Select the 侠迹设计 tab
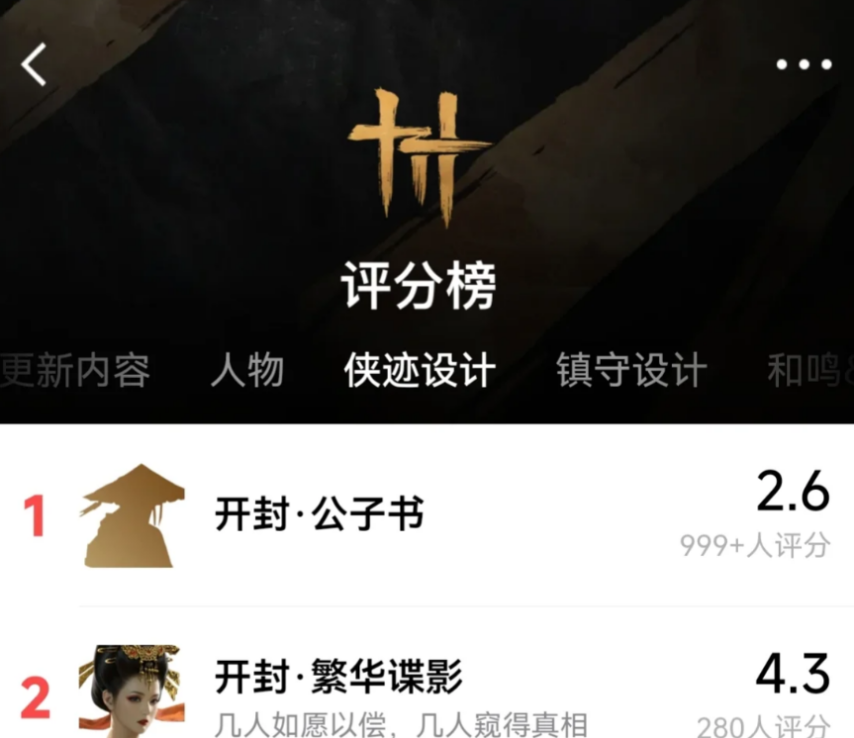The height and width of the screenshot is (738, 854). (x=419, y=371)
